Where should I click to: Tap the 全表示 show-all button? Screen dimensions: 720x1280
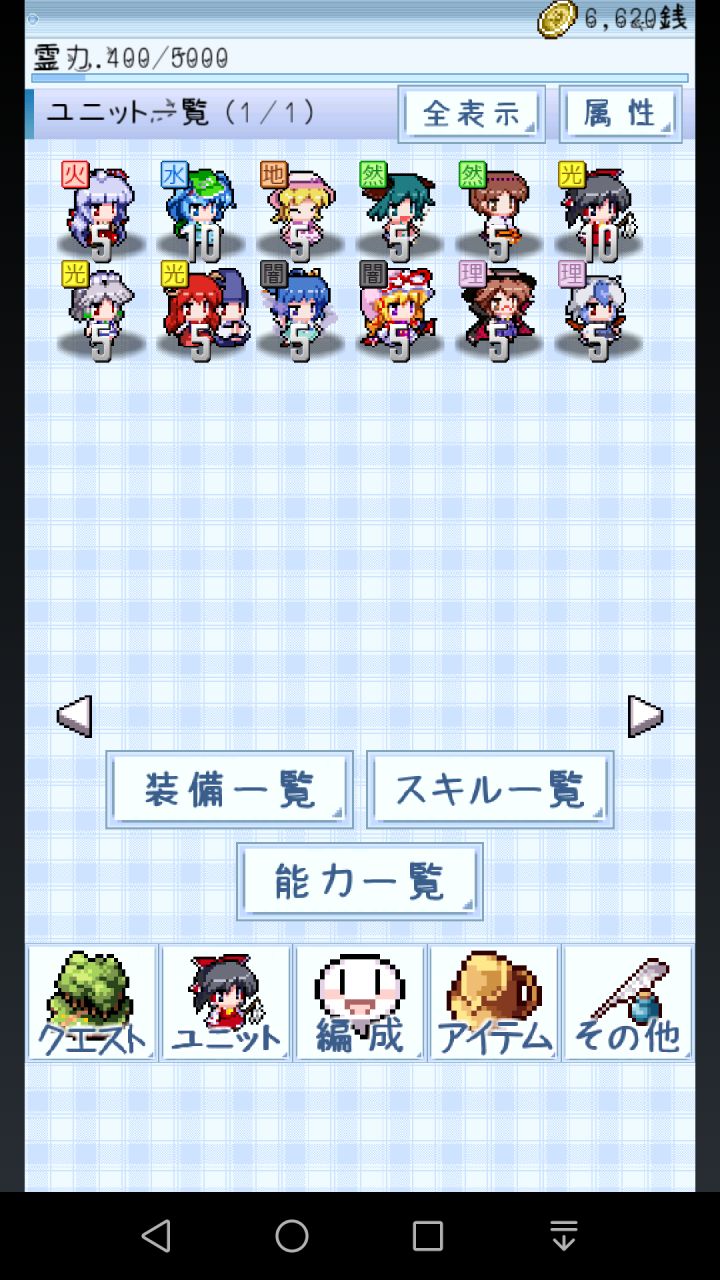point(472,114)
